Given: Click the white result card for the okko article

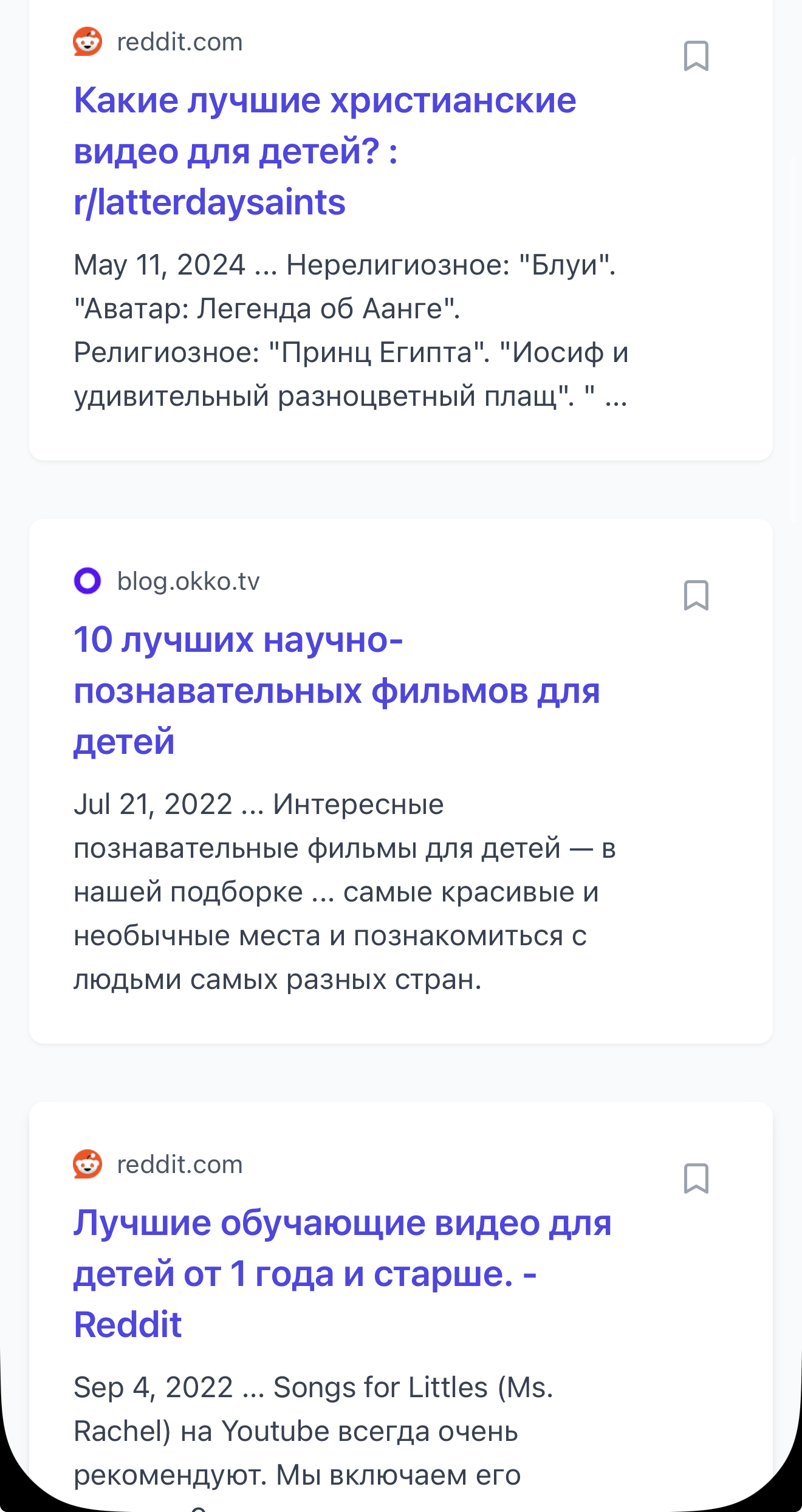Looking at the screenshot, I should (x=401, y=790).
